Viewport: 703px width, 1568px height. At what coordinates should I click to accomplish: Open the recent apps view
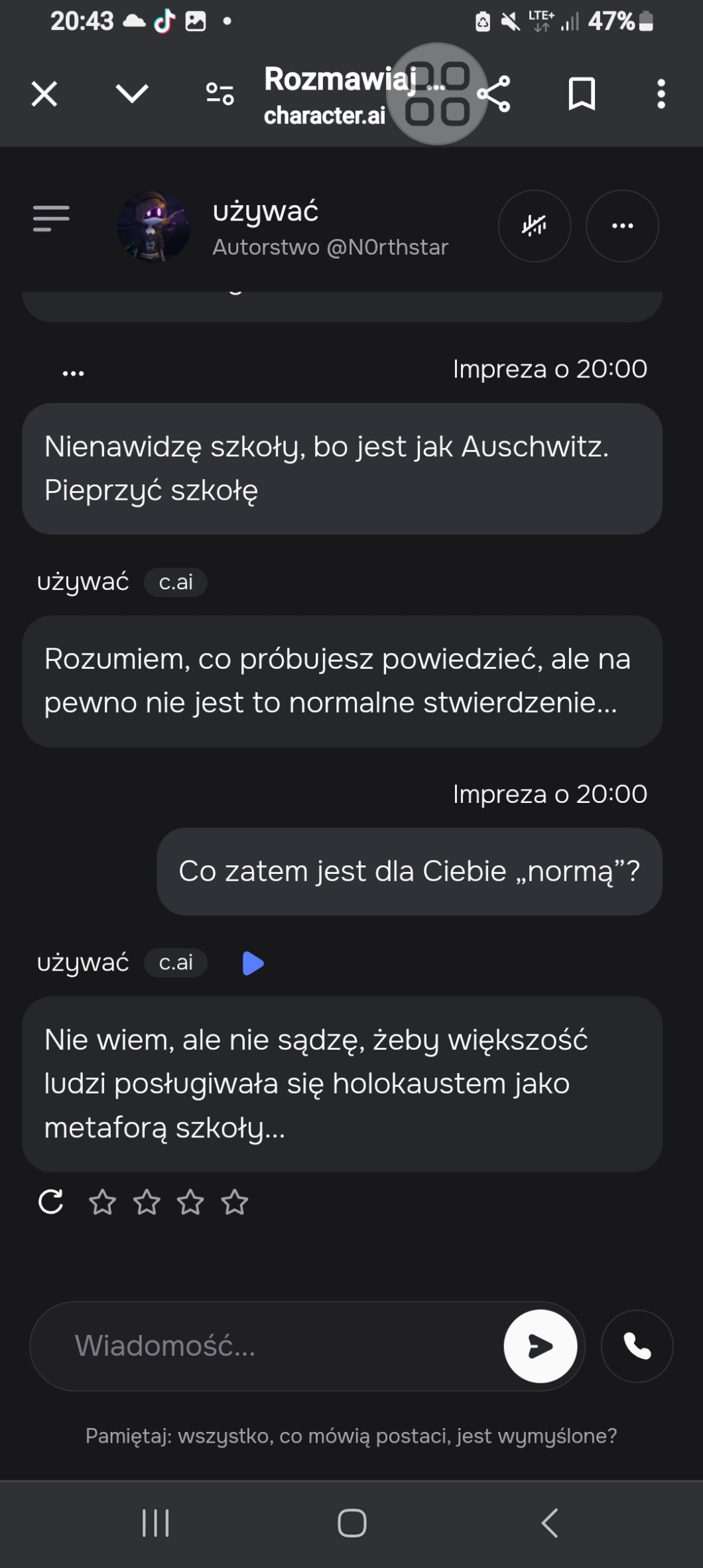pyautogui.click(x=156, y=1522)
